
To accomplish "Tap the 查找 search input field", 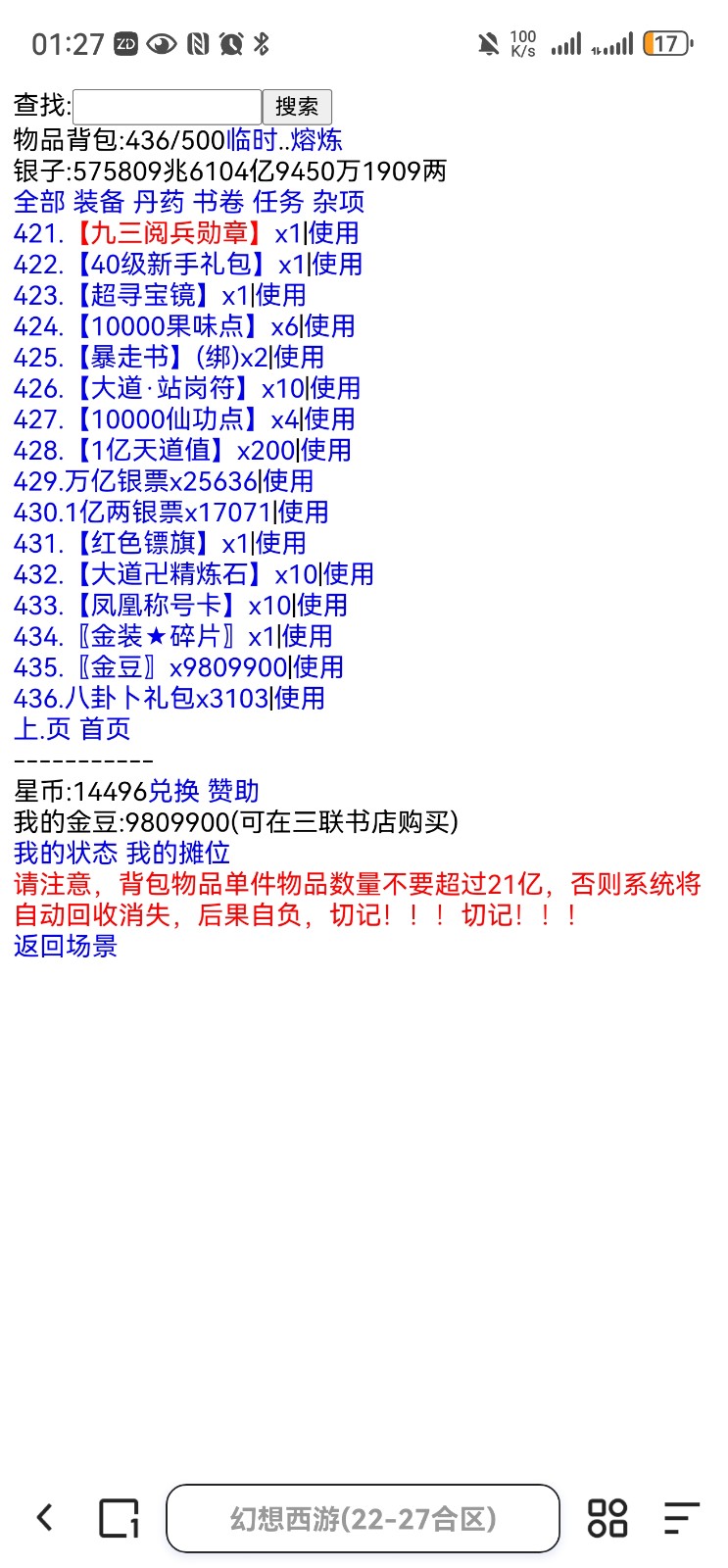I will [167, 107].
